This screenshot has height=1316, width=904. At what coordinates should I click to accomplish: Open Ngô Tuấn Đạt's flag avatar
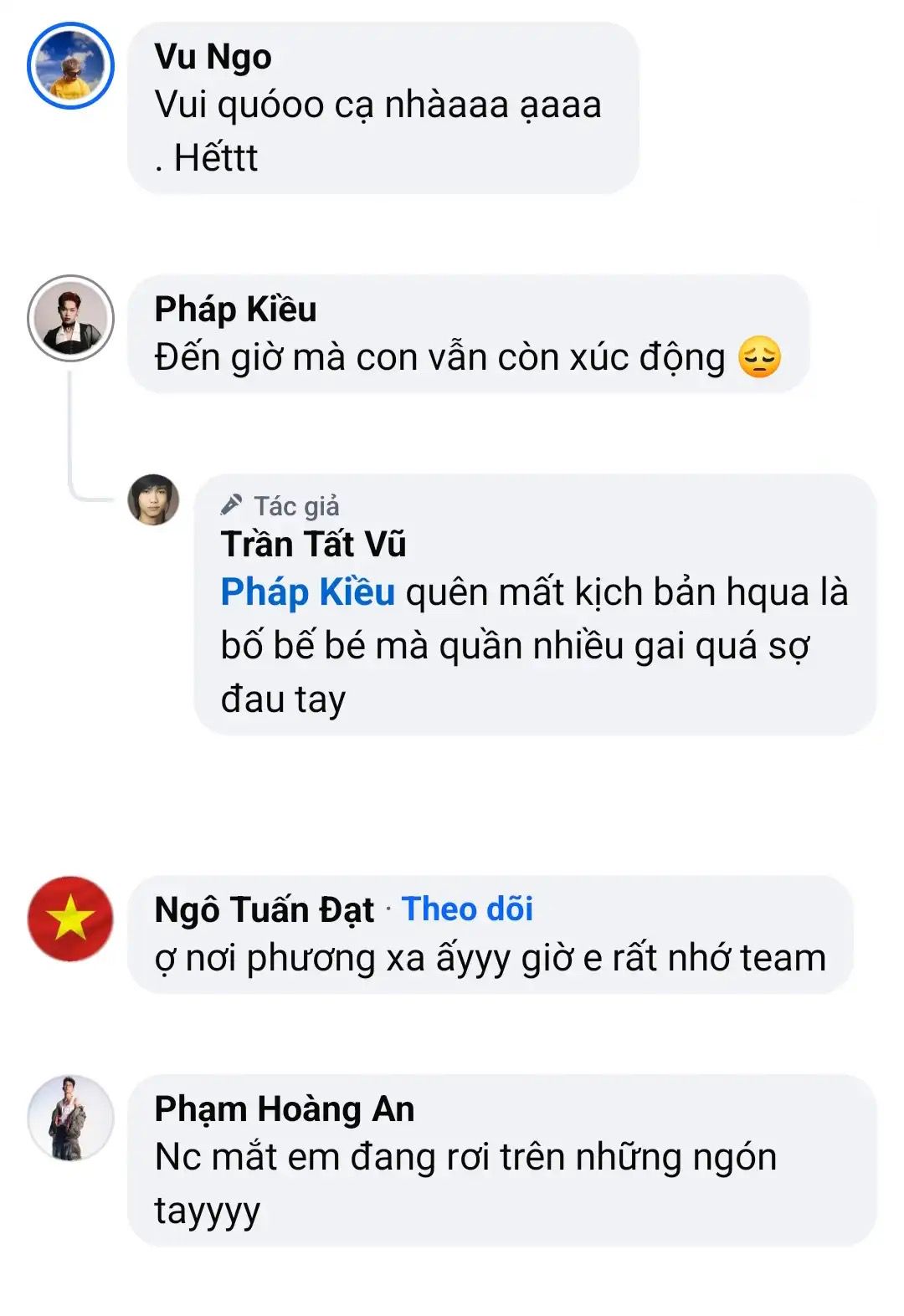[x=70, y=918]
